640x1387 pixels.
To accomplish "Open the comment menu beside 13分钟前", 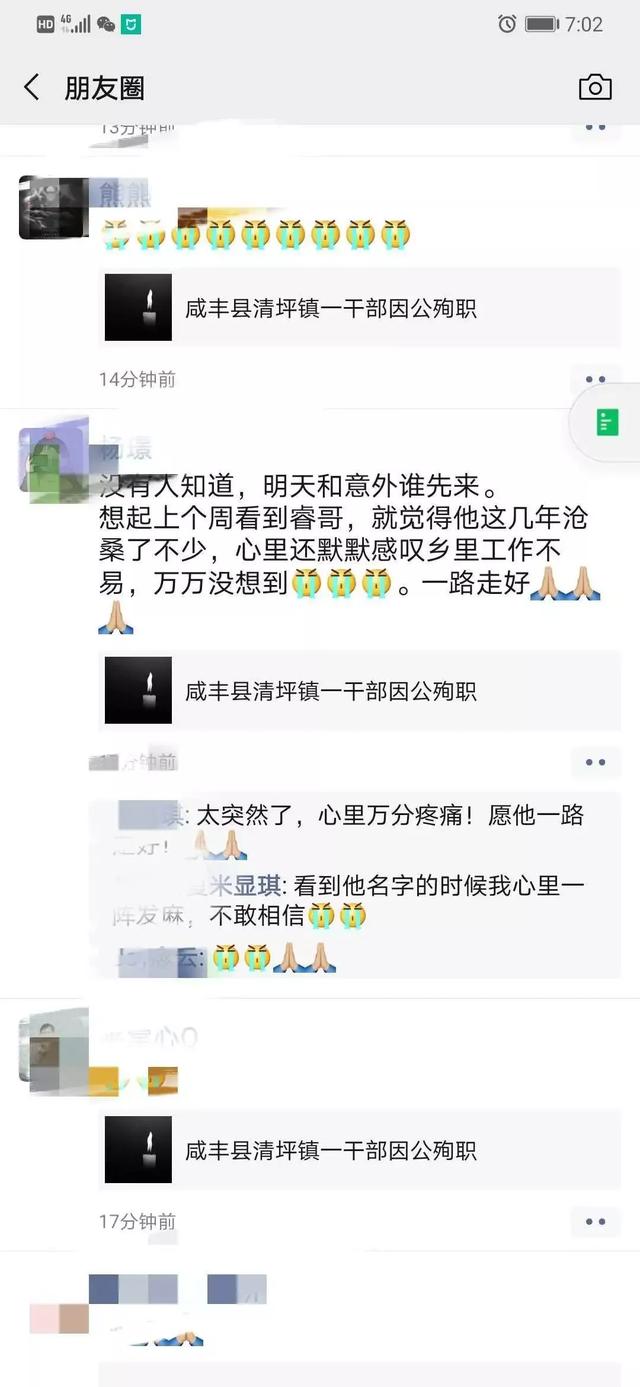I will [x=595, y=128].
